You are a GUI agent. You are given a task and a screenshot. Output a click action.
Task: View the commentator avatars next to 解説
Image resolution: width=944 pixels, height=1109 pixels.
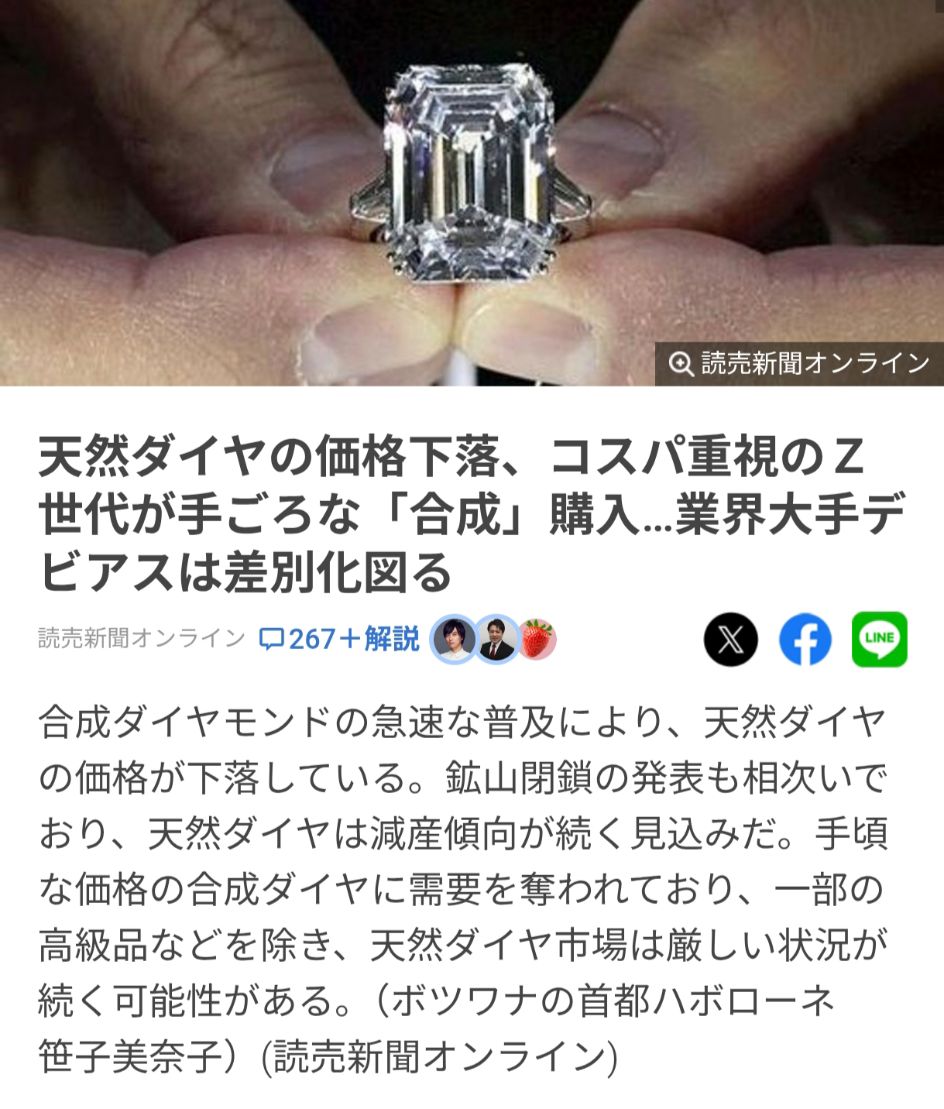tap(492, 639)
